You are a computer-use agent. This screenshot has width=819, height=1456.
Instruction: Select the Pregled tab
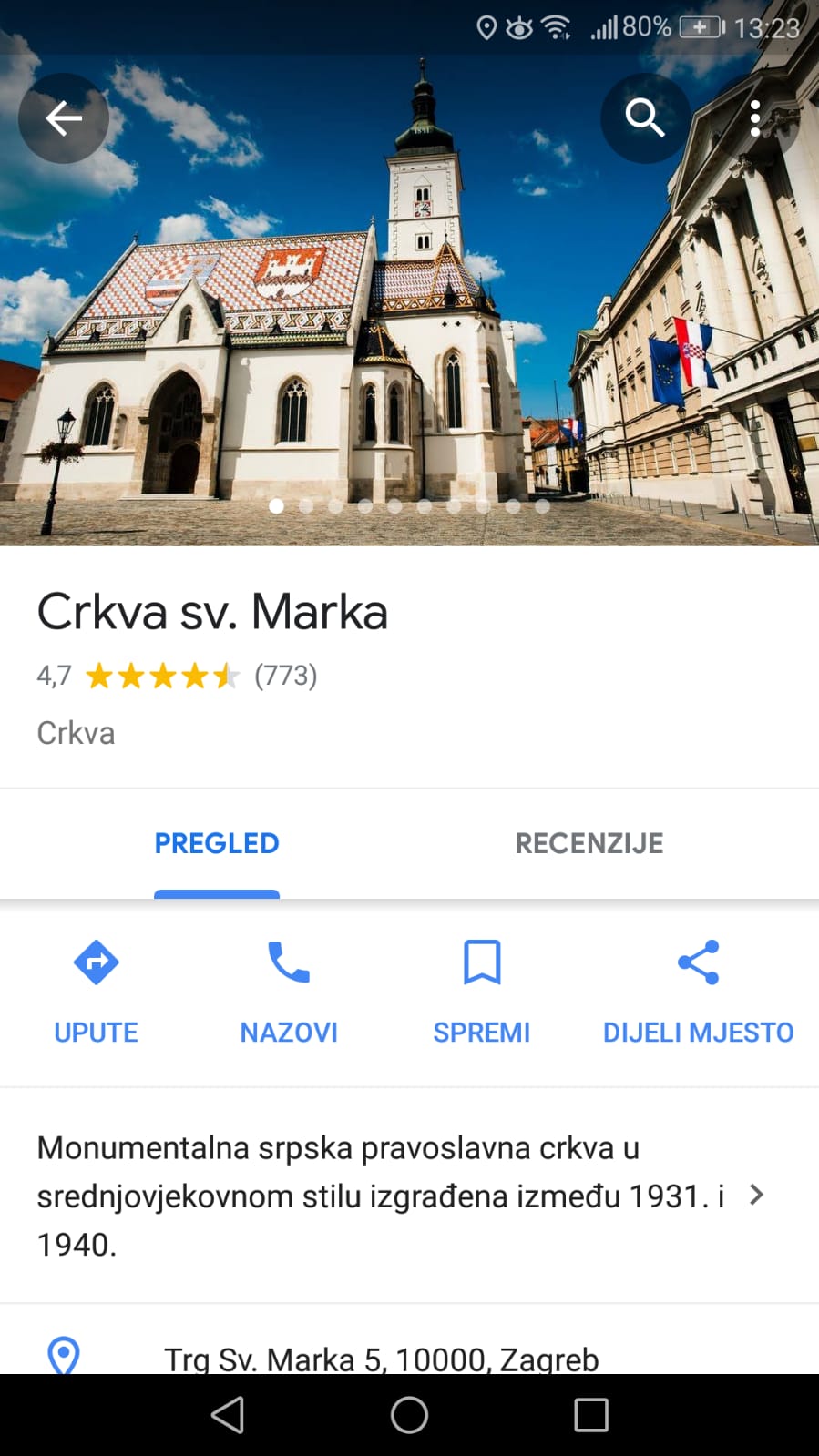tap(217, 843)
